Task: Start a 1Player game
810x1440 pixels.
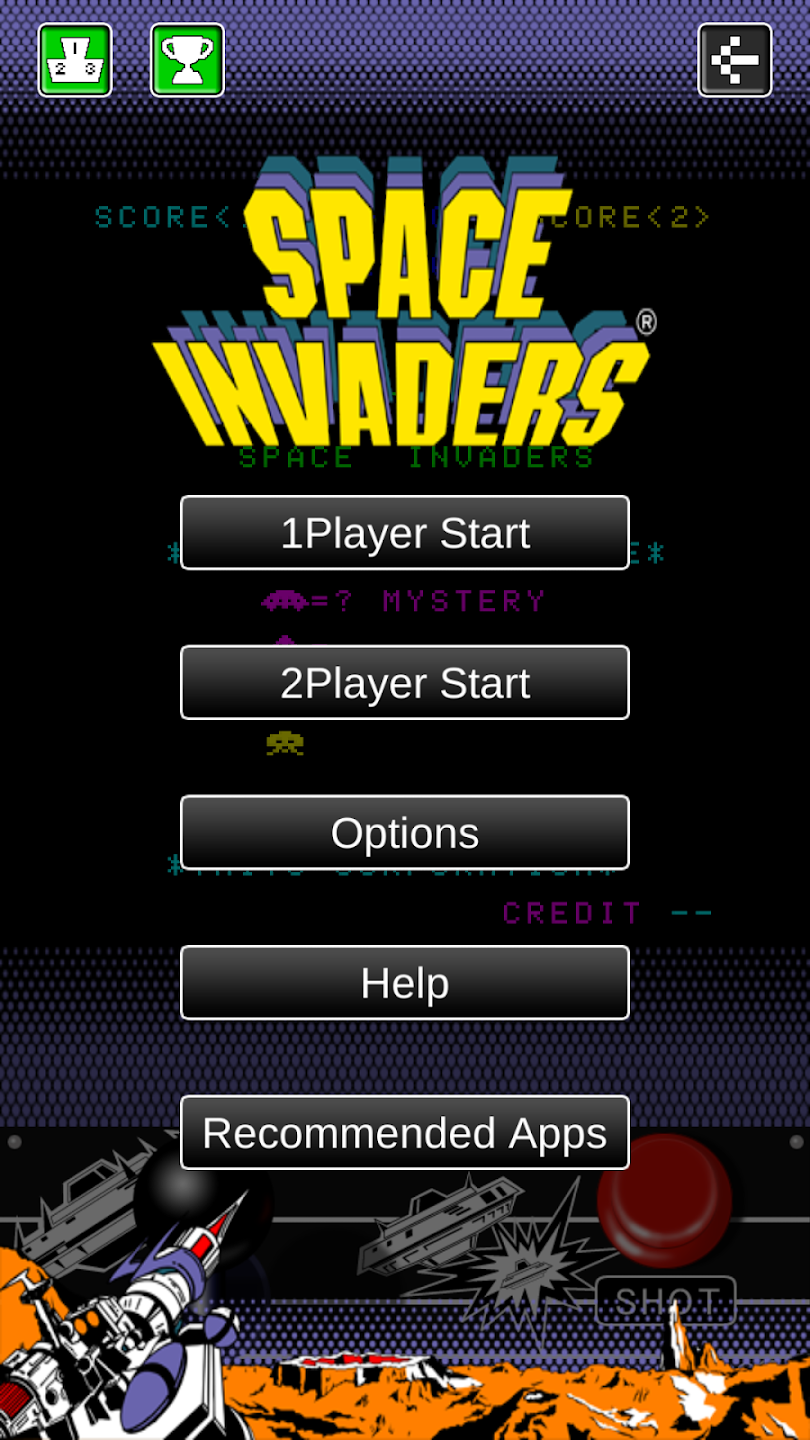Action: coord(405,533)
